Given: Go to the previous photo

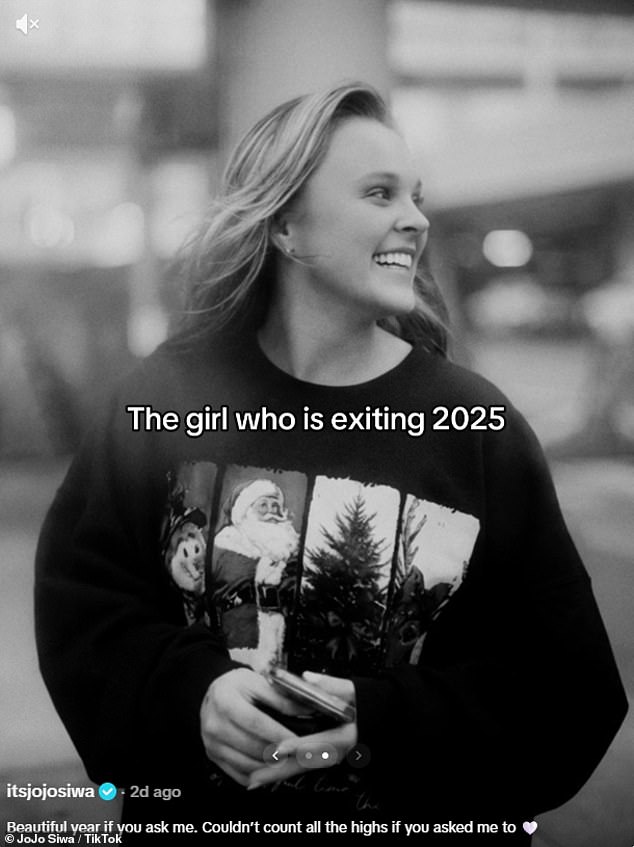Looking at the screenshot, I should tap(275, 756).
